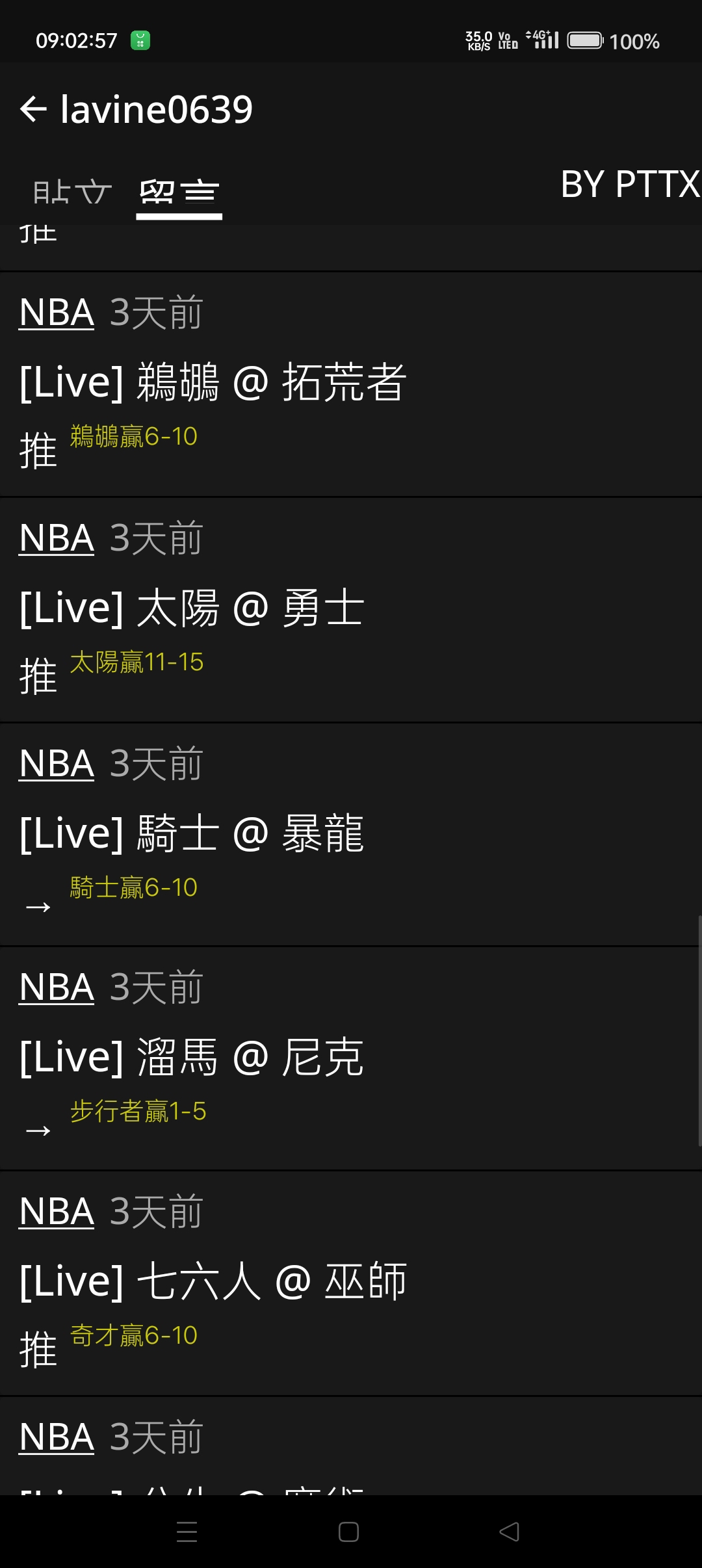The width and height of the screenshot is (702, 1568).
Task: Open the 騎士 @ 暴龍 Live post
Action: coord(192,833)
